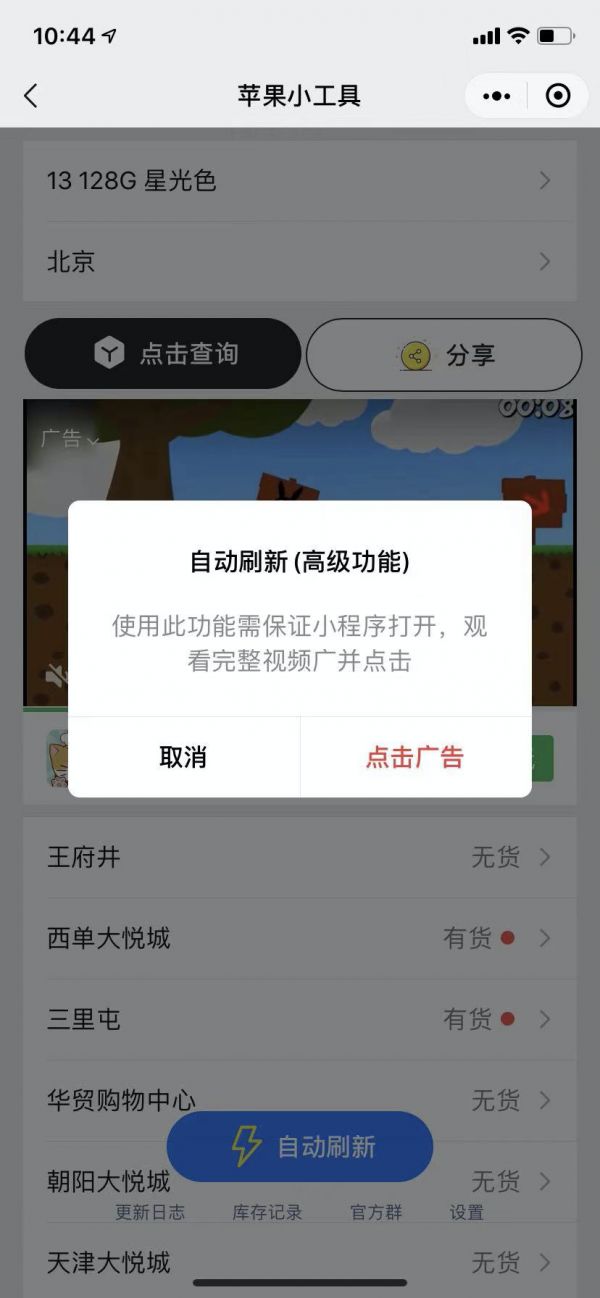
Task: Close the mini program
Action: (x=558, y=96)
